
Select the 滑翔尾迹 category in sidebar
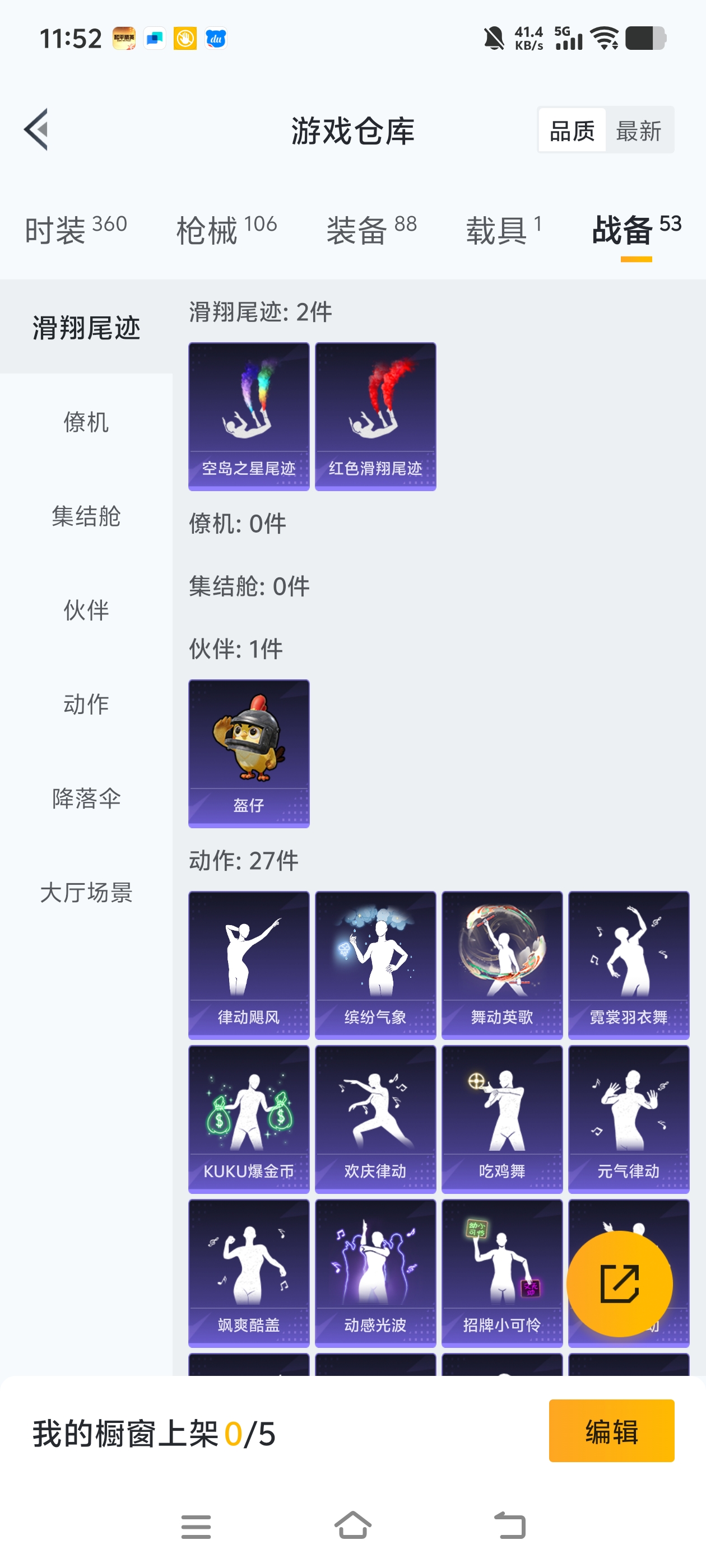86,326
